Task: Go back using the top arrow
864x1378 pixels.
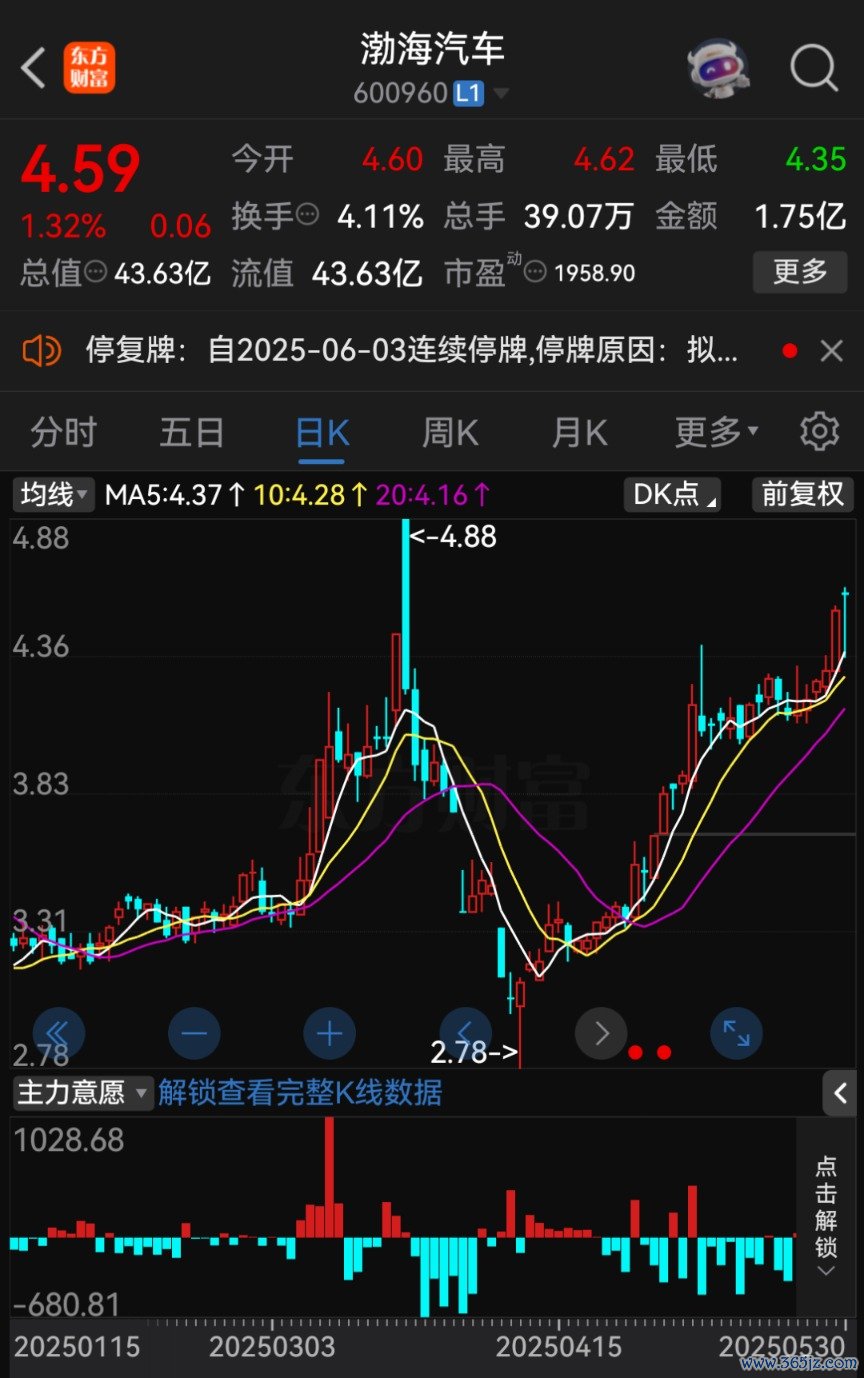Action: tap(34, 68)
